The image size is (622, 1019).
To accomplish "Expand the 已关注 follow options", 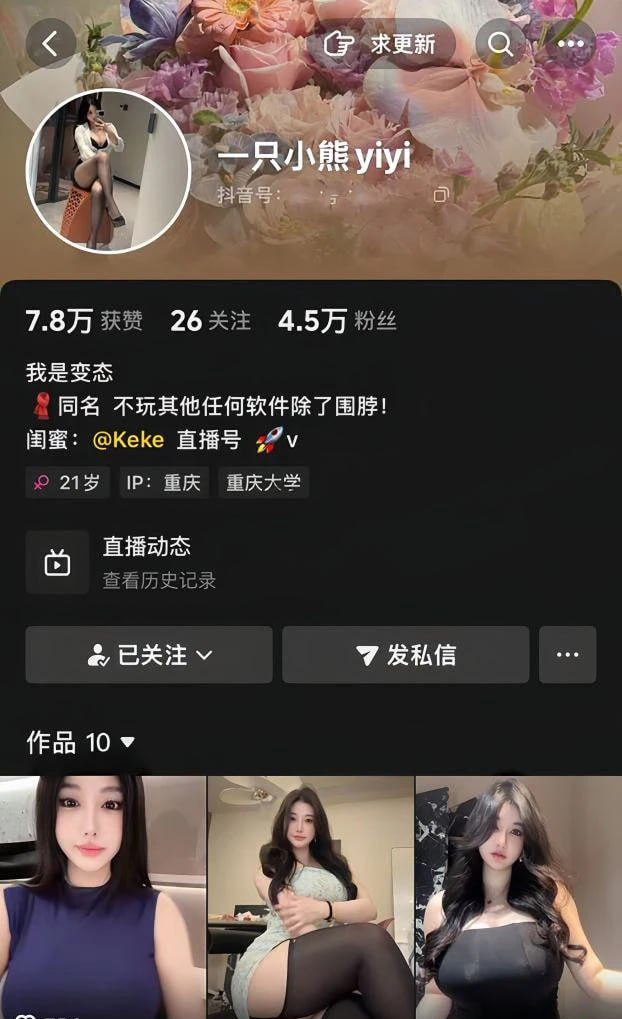I will click(x=149, y=655).
